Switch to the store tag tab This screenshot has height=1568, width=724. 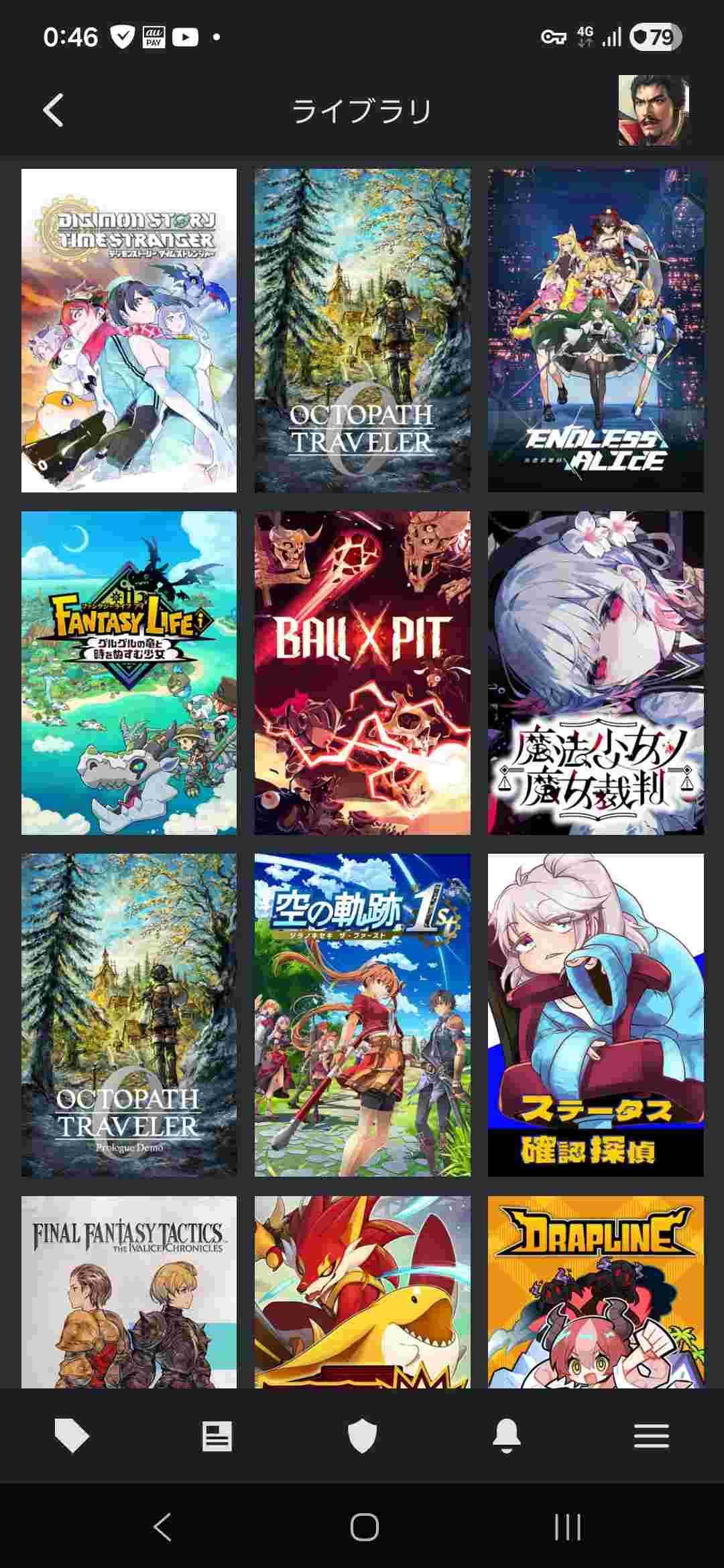(x=72, y=1436)
